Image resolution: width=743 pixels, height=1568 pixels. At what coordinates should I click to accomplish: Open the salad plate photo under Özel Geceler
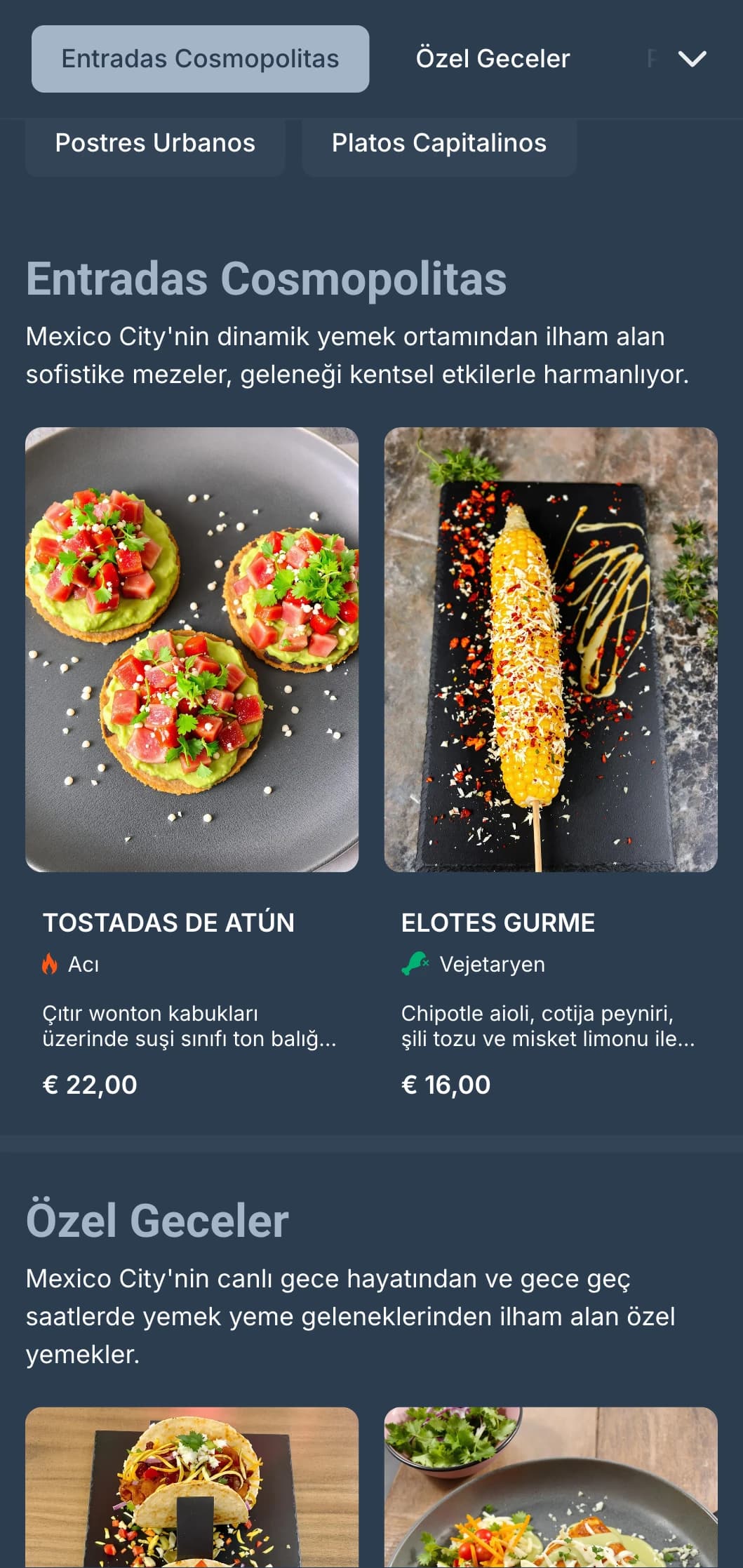pyautogui.click(x=550, y=1486)
